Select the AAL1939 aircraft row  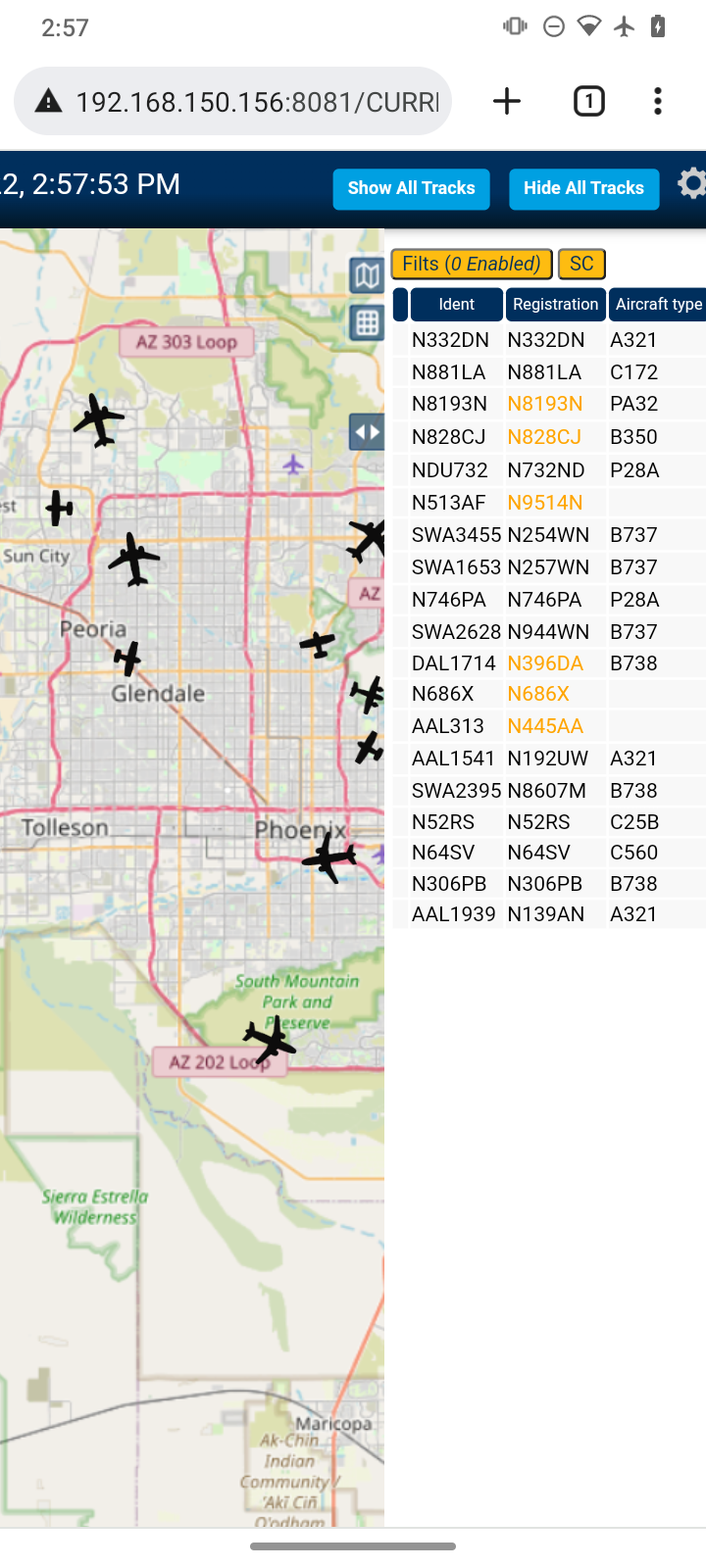(x=549, y=914)
